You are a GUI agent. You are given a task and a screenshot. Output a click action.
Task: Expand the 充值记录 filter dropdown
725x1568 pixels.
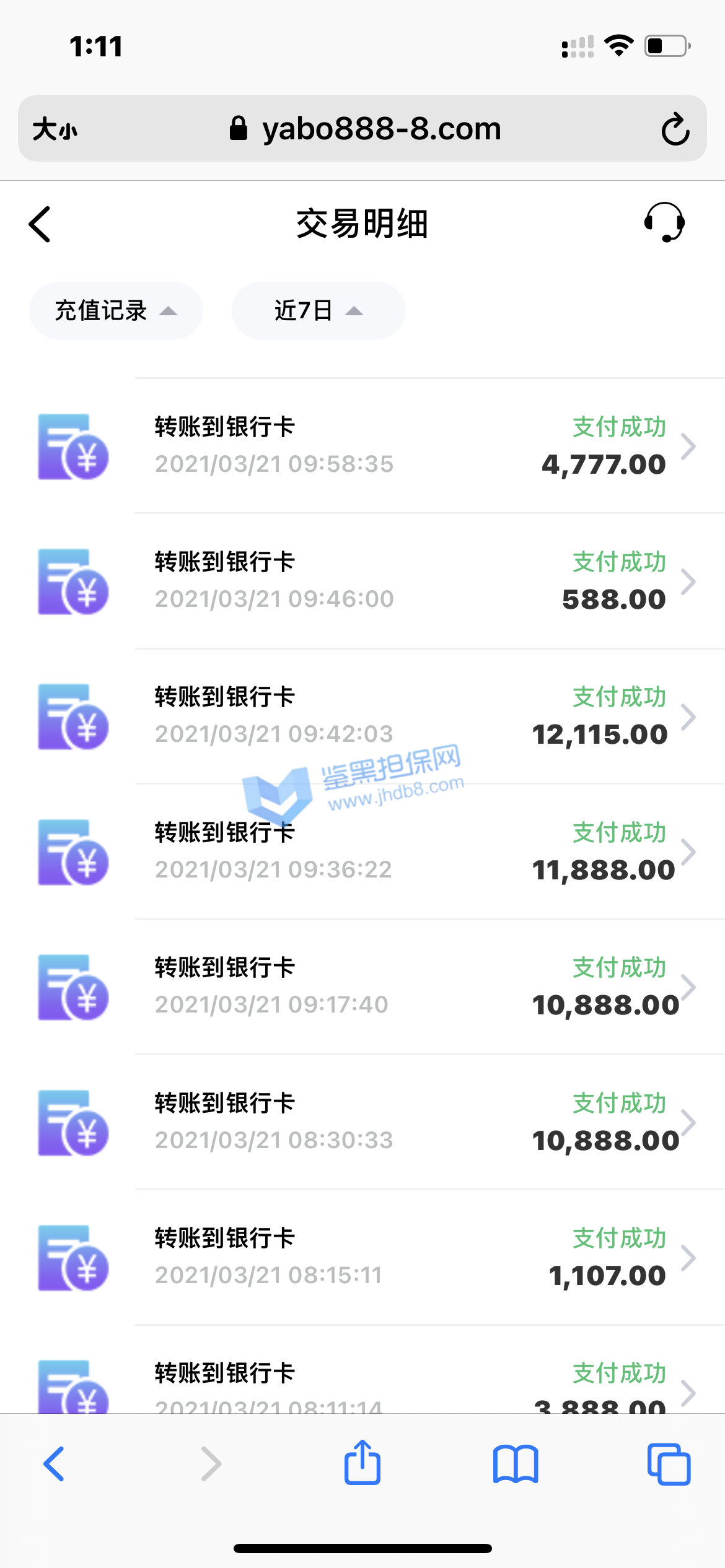(116, 311)
